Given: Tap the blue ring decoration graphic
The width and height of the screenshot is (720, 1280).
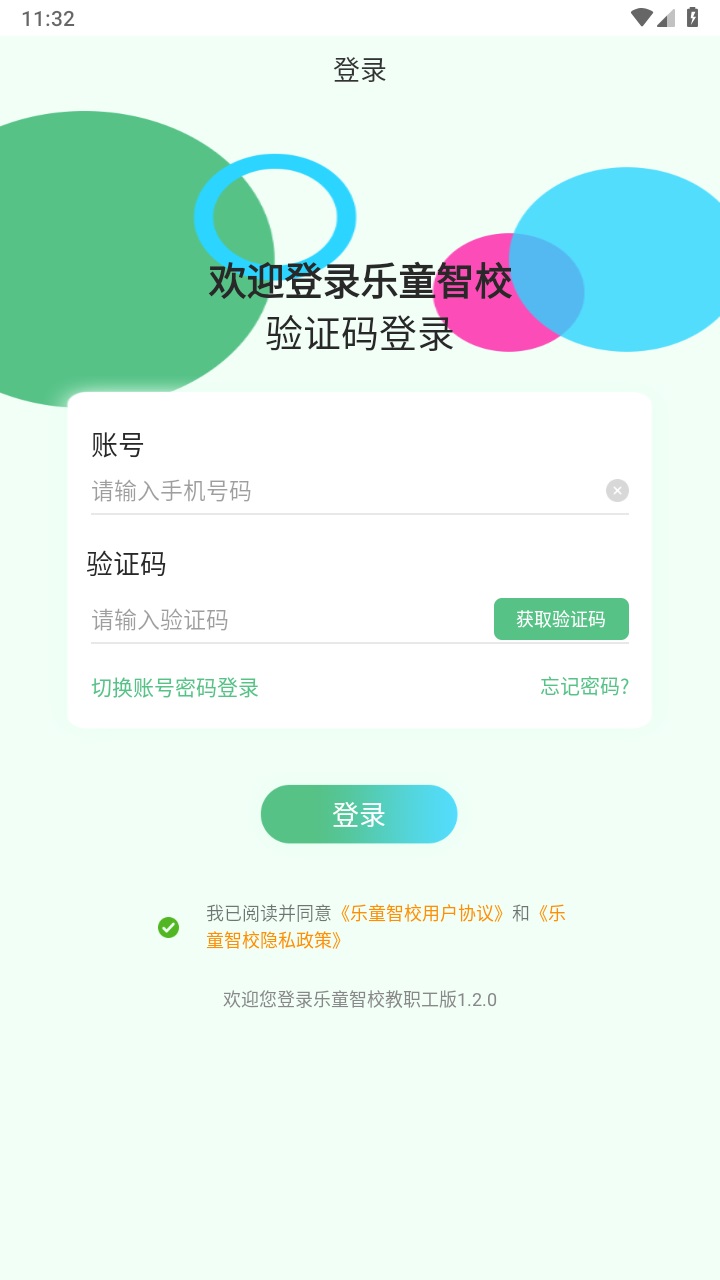Looking at the screenshot, I should pos(277,215).
